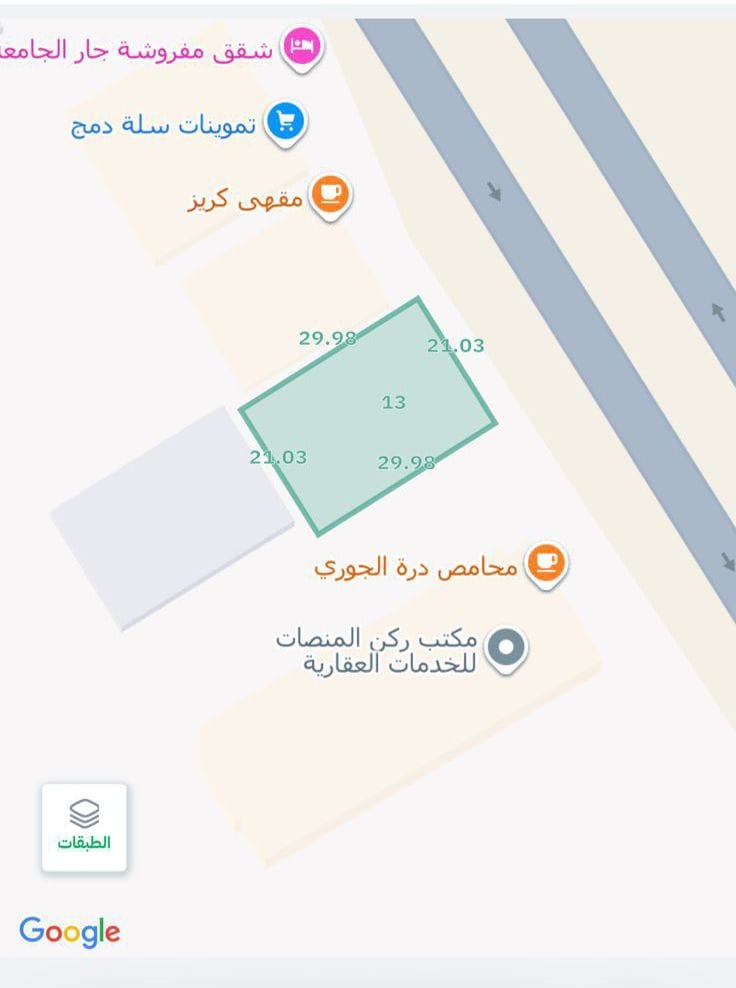Tap the تموينات سلة دمج shop pin
The width and height of the screenshot is (736, 988).
click(286, 123)
